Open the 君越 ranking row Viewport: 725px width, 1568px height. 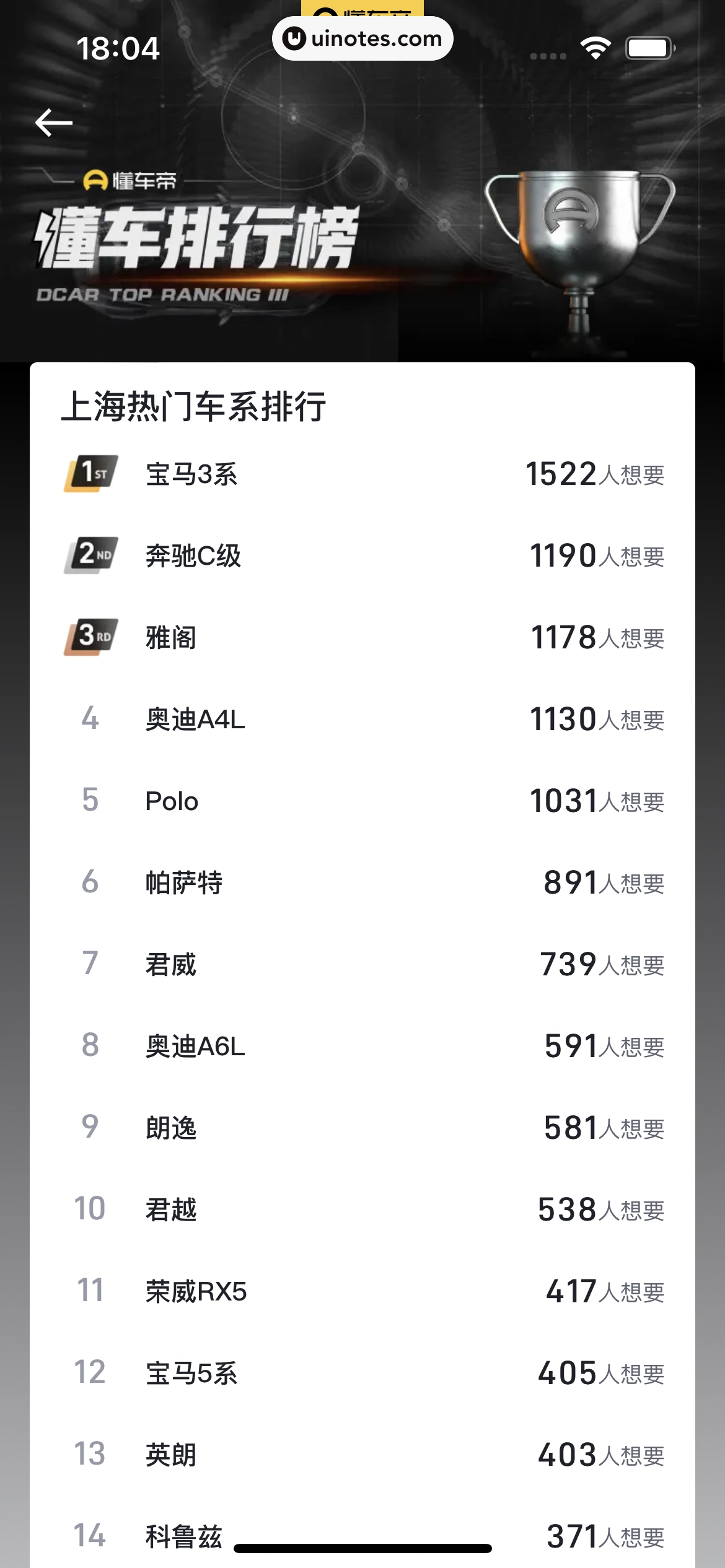362,1209
